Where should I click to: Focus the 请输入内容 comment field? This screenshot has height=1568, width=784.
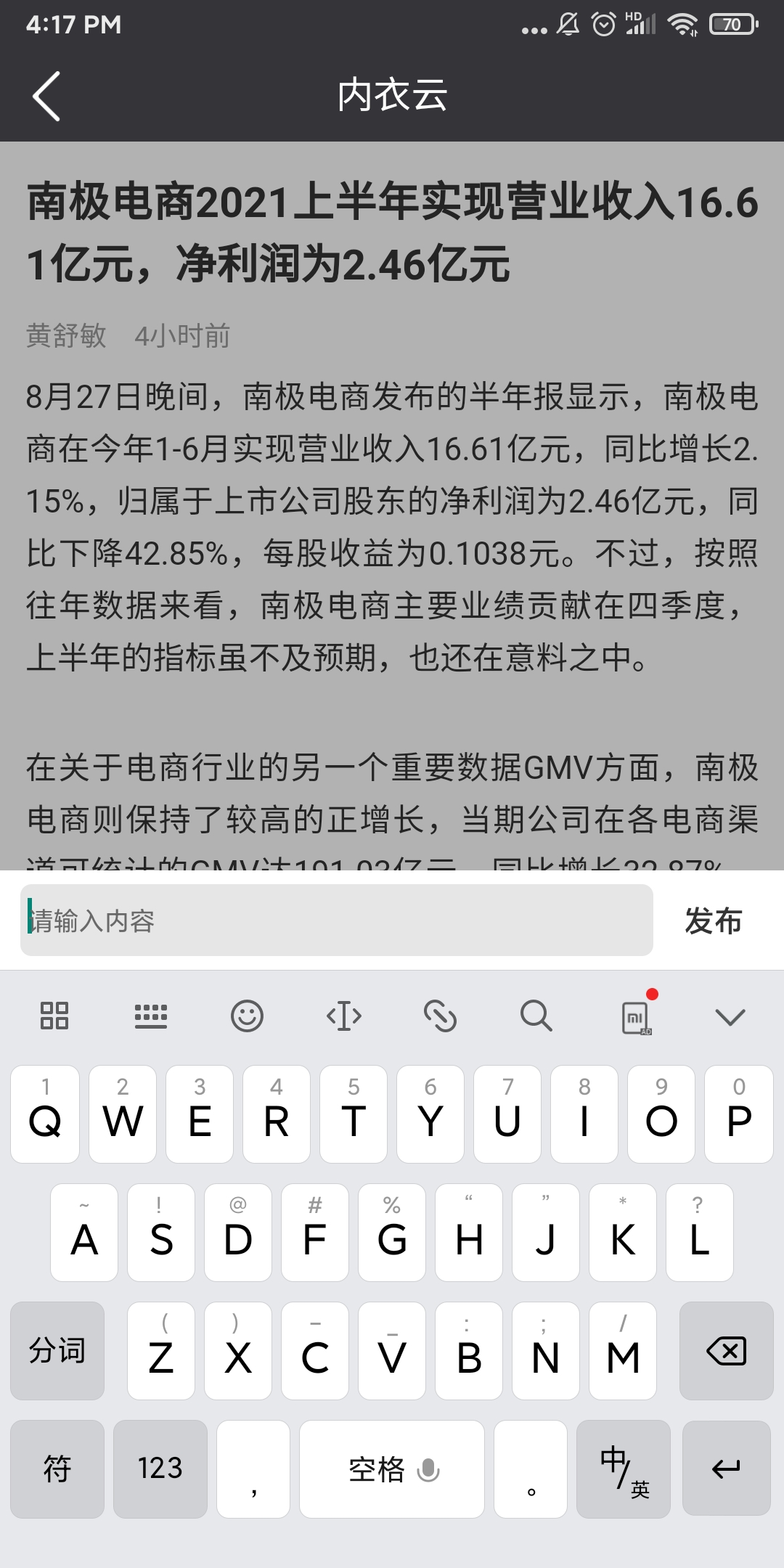coord(337,920)
